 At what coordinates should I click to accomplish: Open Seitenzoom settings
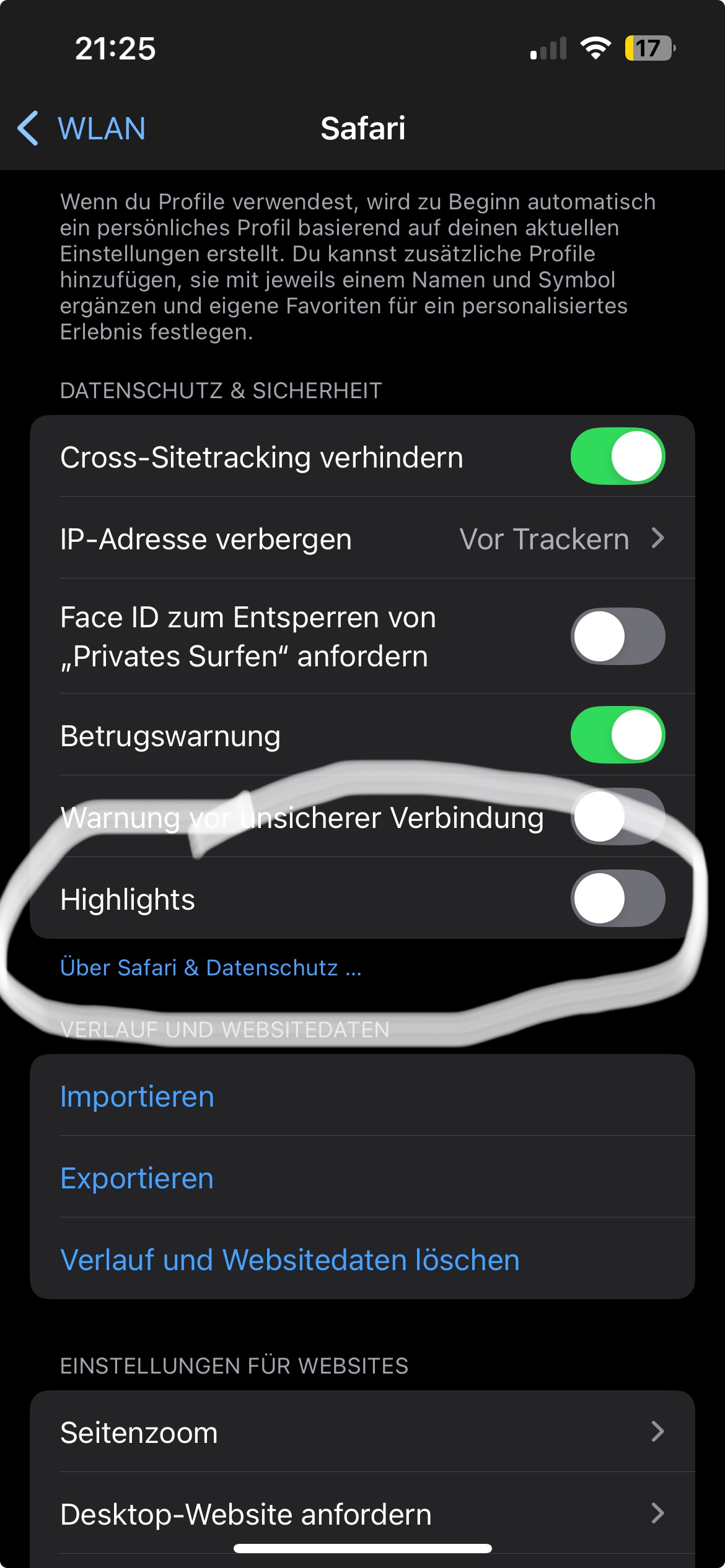click(362, 1432)
